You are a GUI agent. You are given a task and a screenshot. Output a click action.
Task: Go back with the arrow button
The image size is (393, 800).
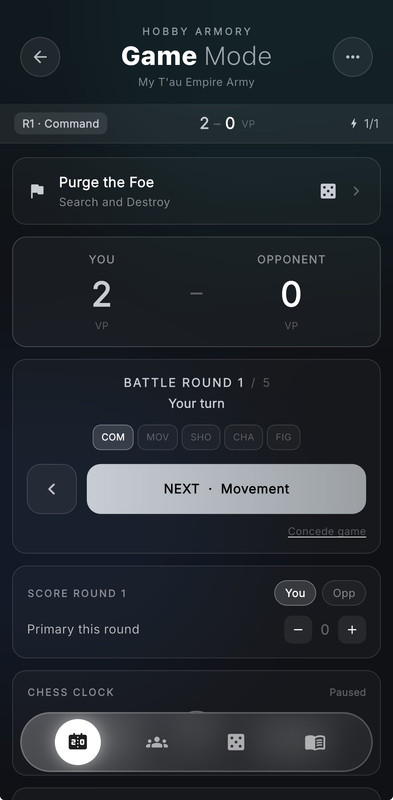[x=40, y=57]
